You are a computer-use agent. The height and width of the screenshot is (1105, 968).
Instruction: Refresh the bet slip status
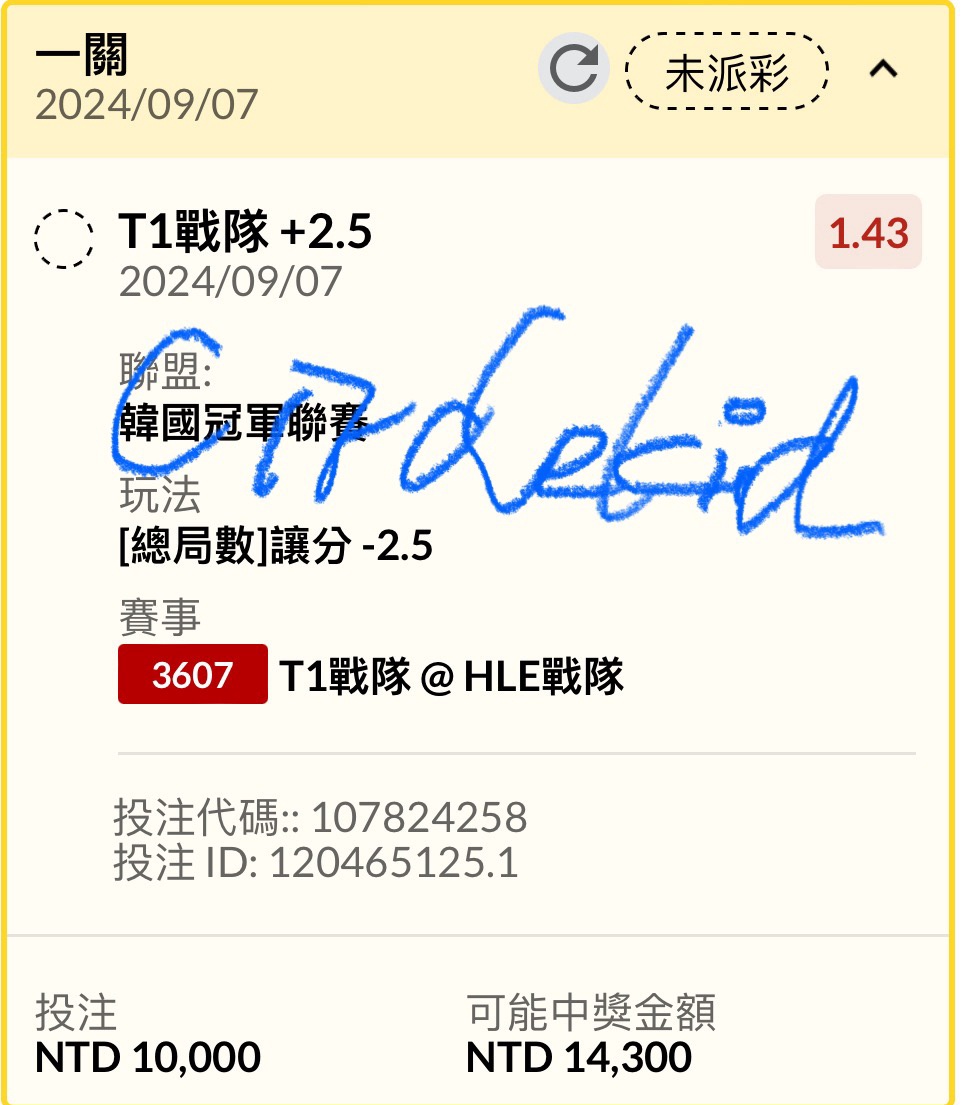pos(575,70)
